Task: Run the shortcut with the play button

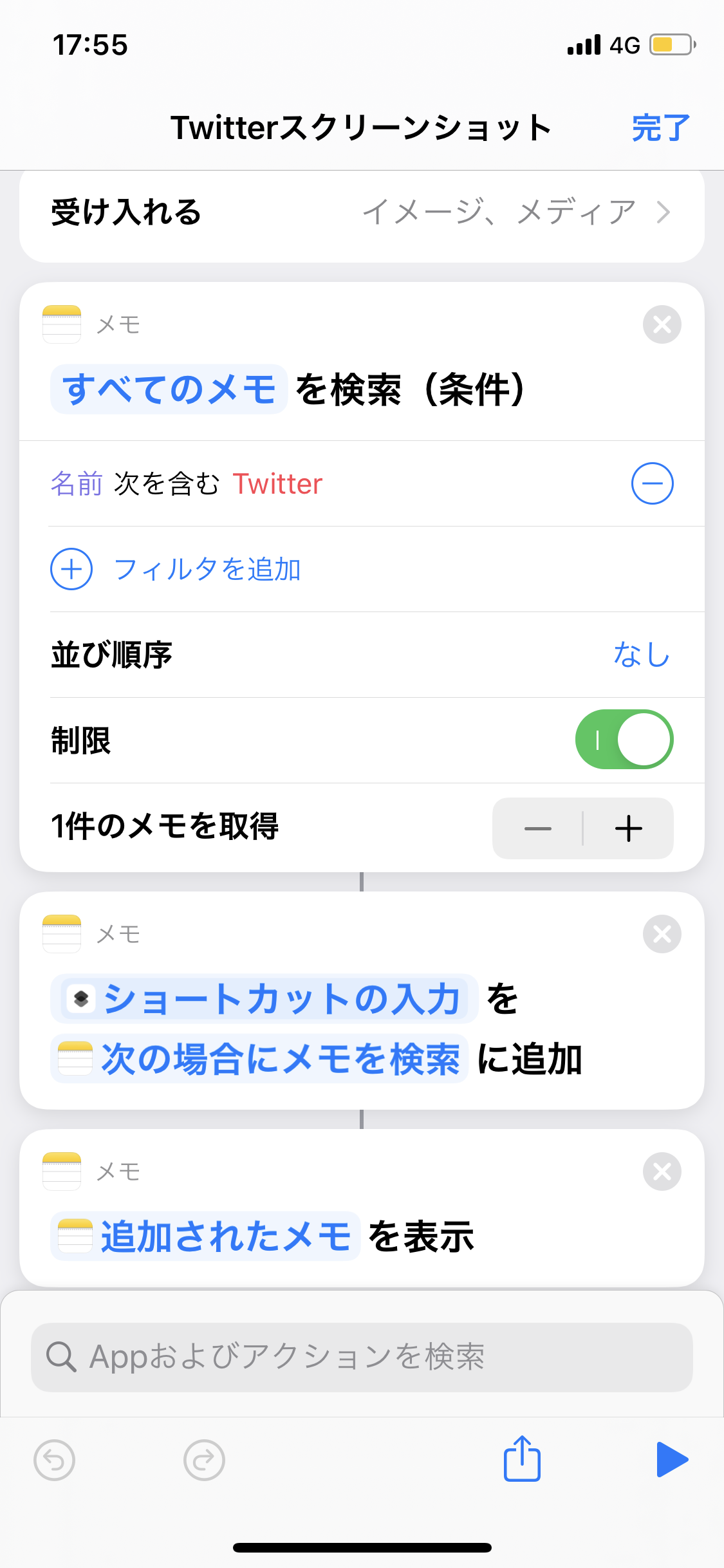Action: [672, 1459]
